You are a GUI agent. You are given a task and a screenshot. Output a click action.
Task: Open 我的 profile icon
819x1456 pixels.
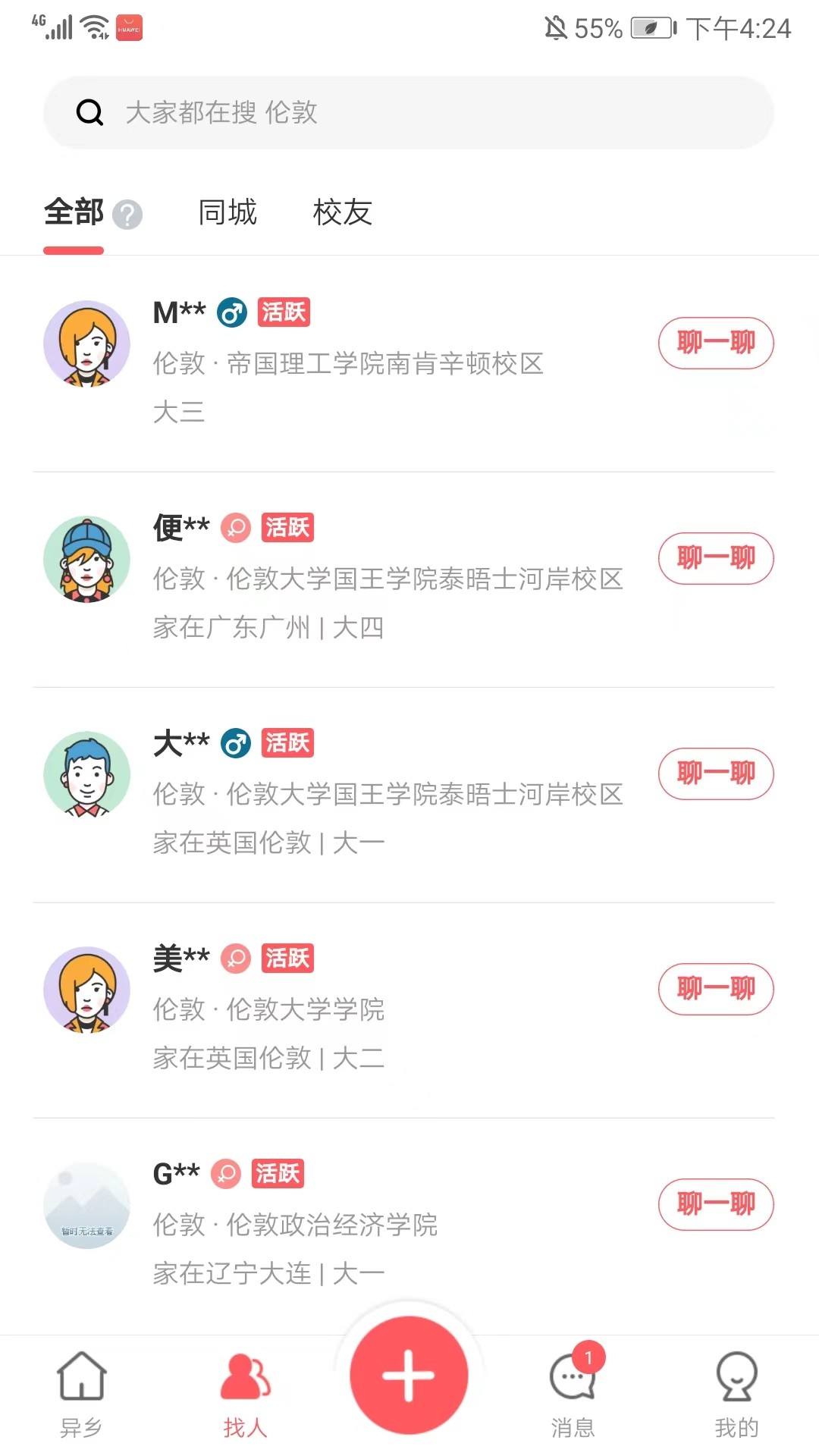[x=734, y=1377]
